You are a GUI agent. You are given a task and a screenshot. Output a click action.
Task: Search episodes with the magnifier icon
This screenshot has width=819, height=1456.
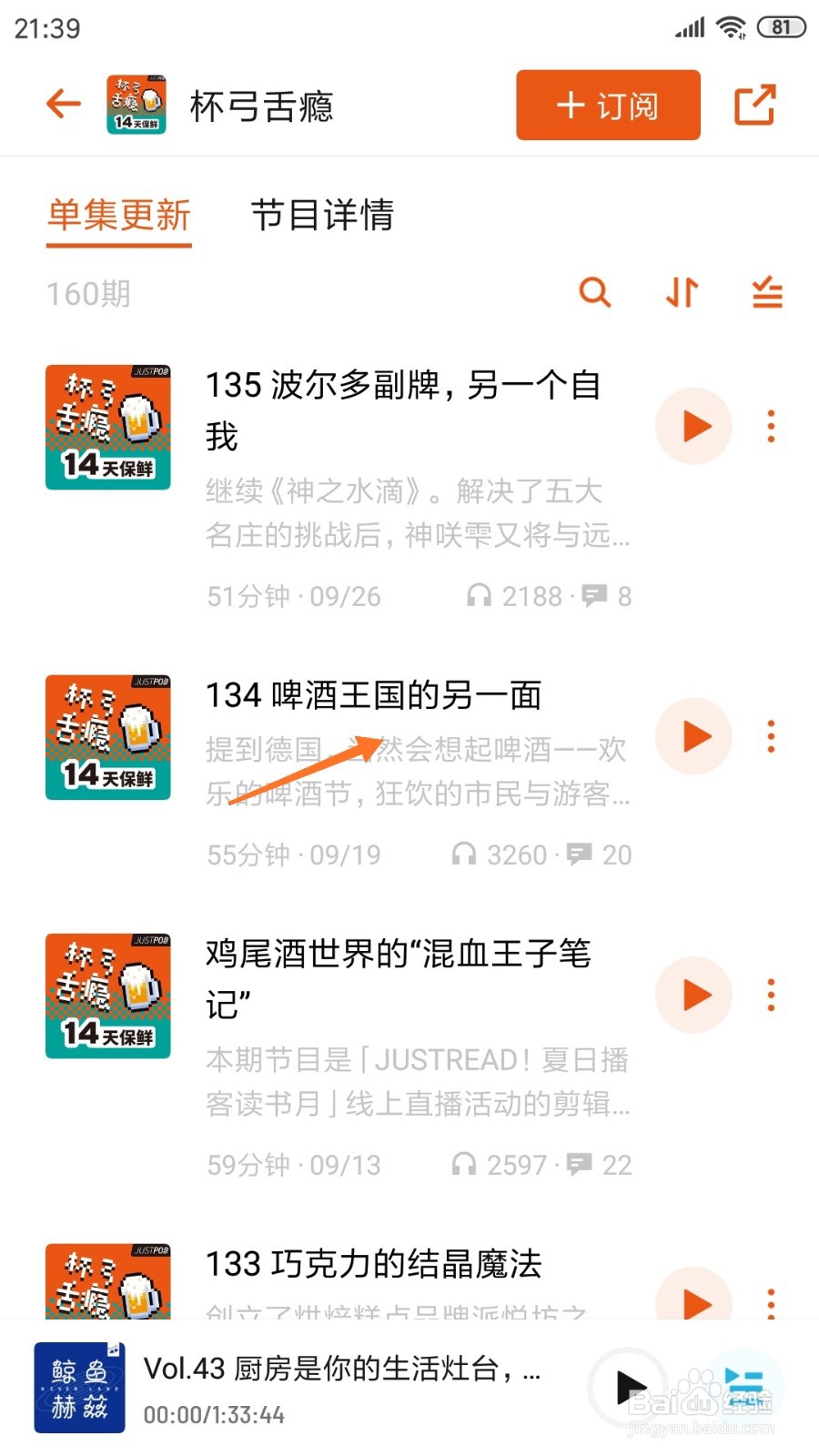click(x=595, y=292)
